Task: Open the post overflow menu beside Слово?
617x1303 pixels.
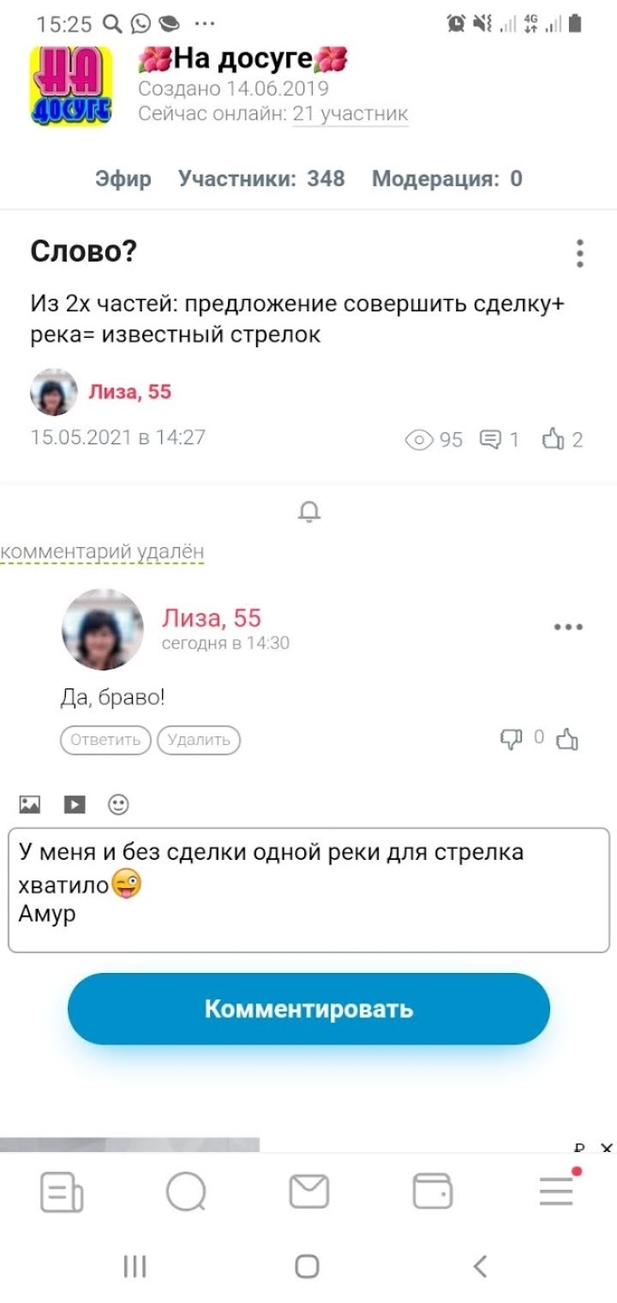Action: coord(580,253)
